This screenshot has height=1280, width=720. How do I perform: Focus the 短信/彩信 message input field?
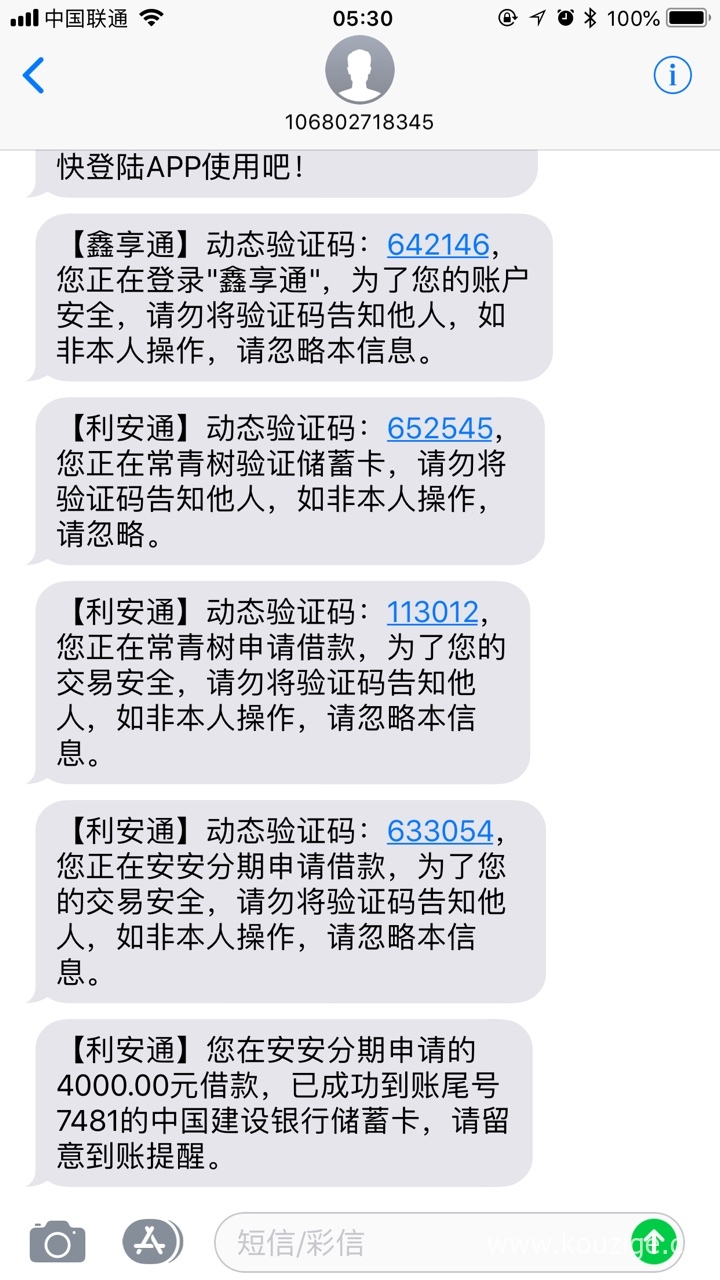(420, 1242)
